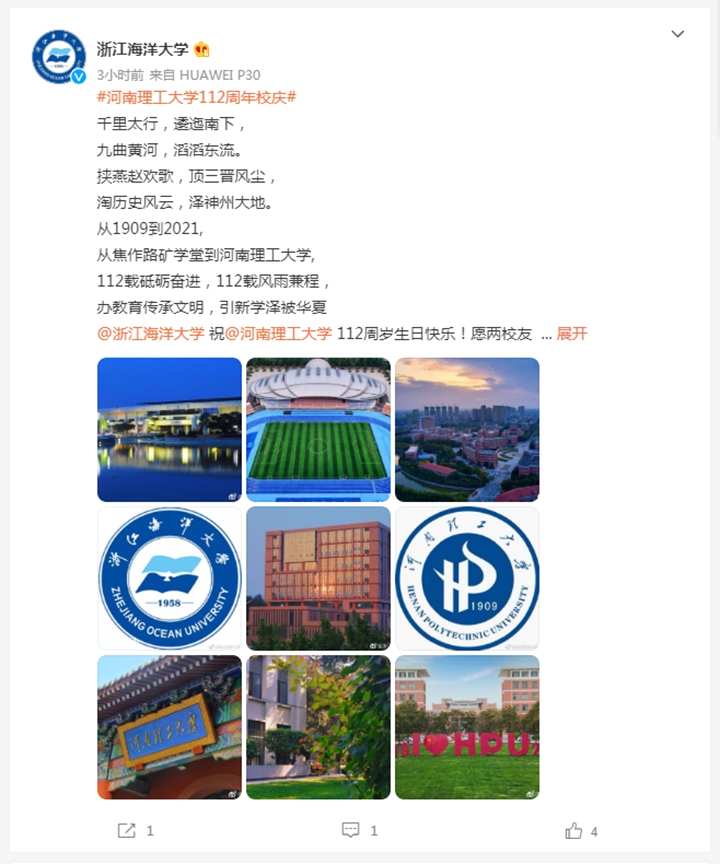Viewport: 720px width, 864px height.
Task: Open the I love HPU sign photo
Action: (467, 727)
